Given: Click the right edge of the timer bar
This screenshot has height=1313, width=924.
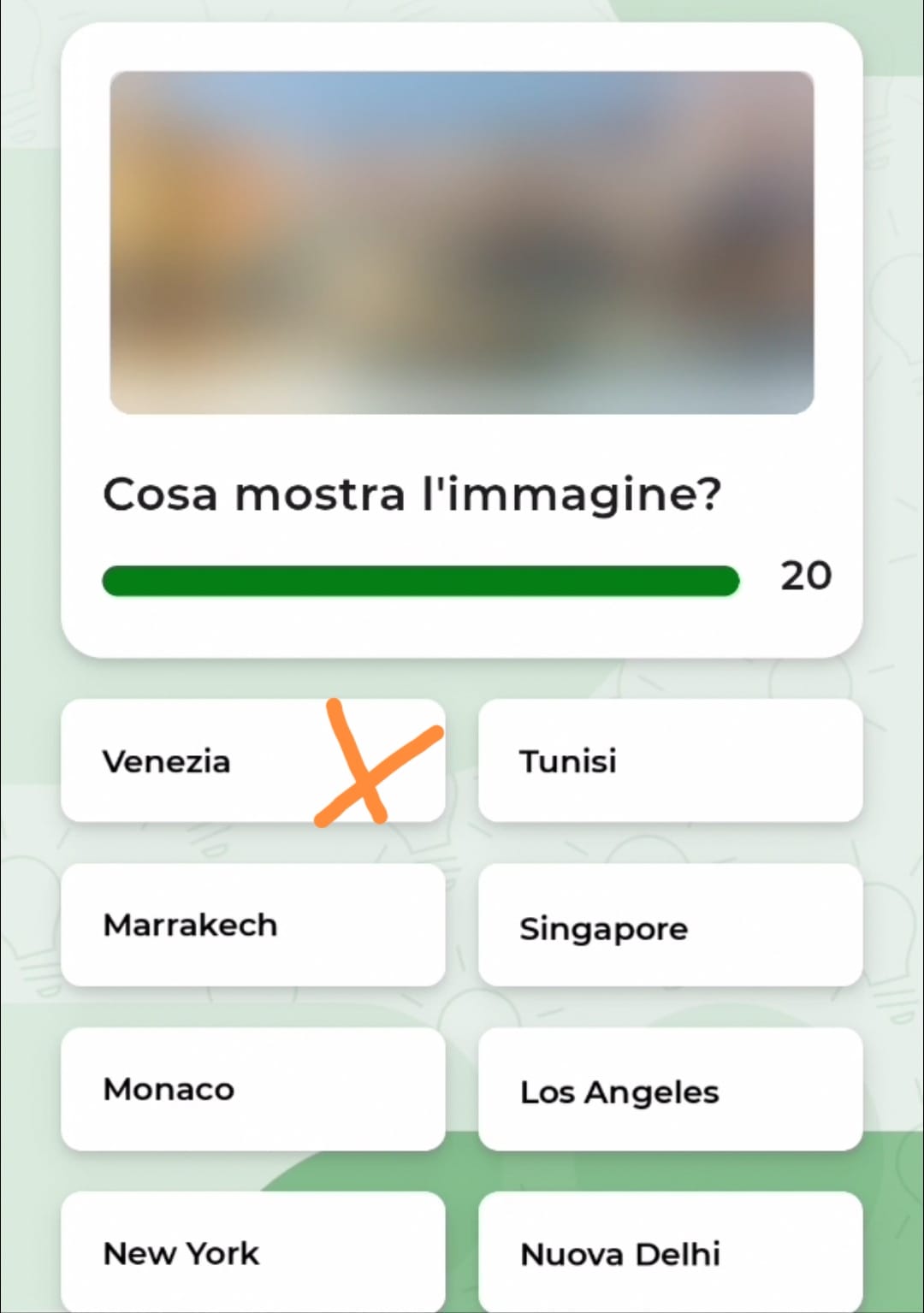Looking at the screenshot, I should pyautogui.click(x=734, y=581).
